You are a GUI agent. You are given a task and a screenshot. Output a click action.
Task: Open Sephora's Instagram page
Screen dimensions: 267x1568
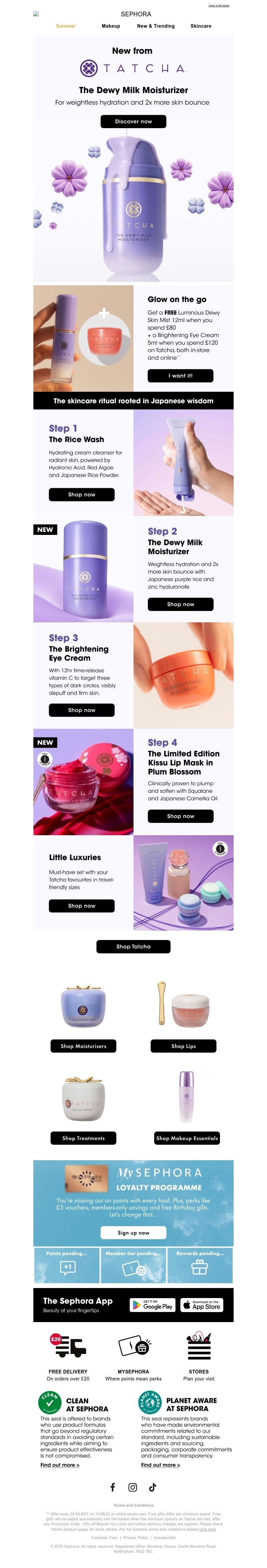pos(132,1487)
